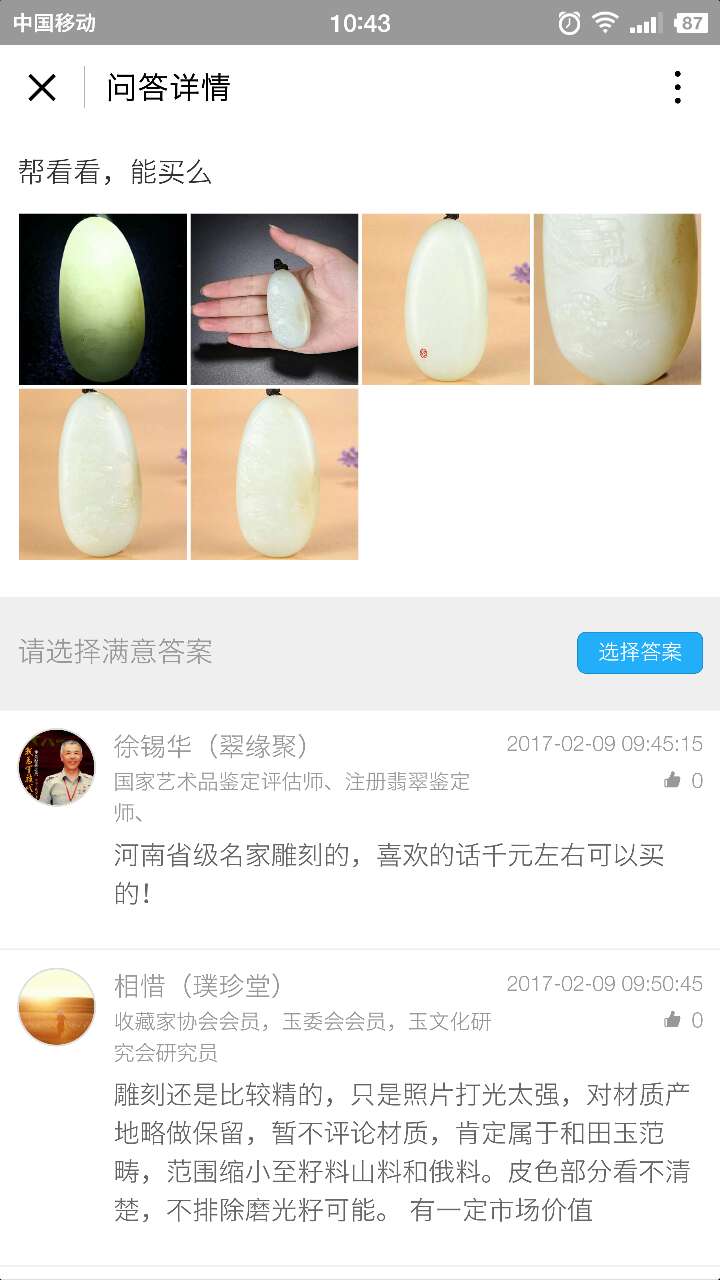Open the three-dot overflow menu
This screenshot has height=1280, width=720.
pyautogui.click(x=677, y=88)
